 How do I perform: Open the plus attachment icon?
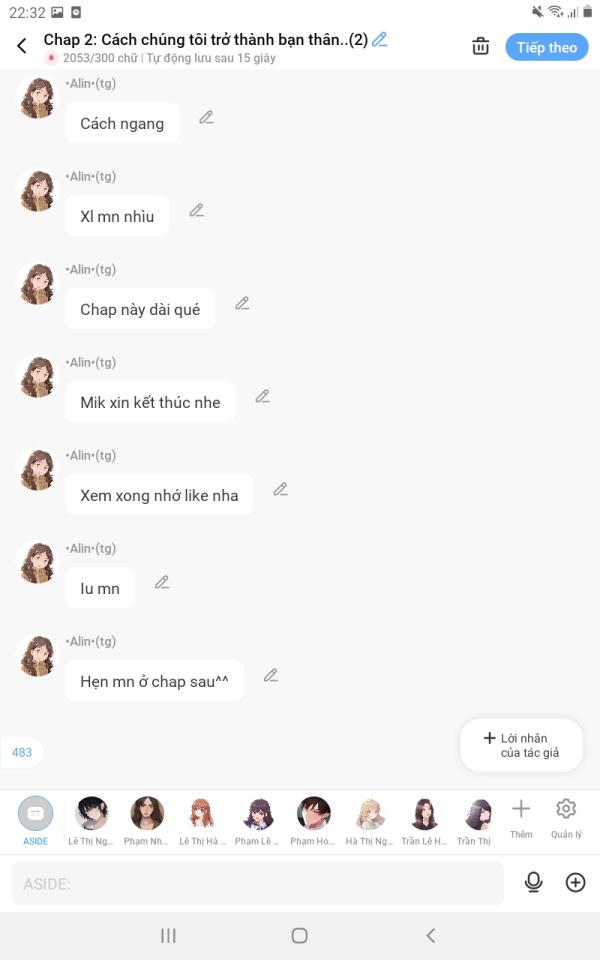pyautogui.click(x=576, y=882)
